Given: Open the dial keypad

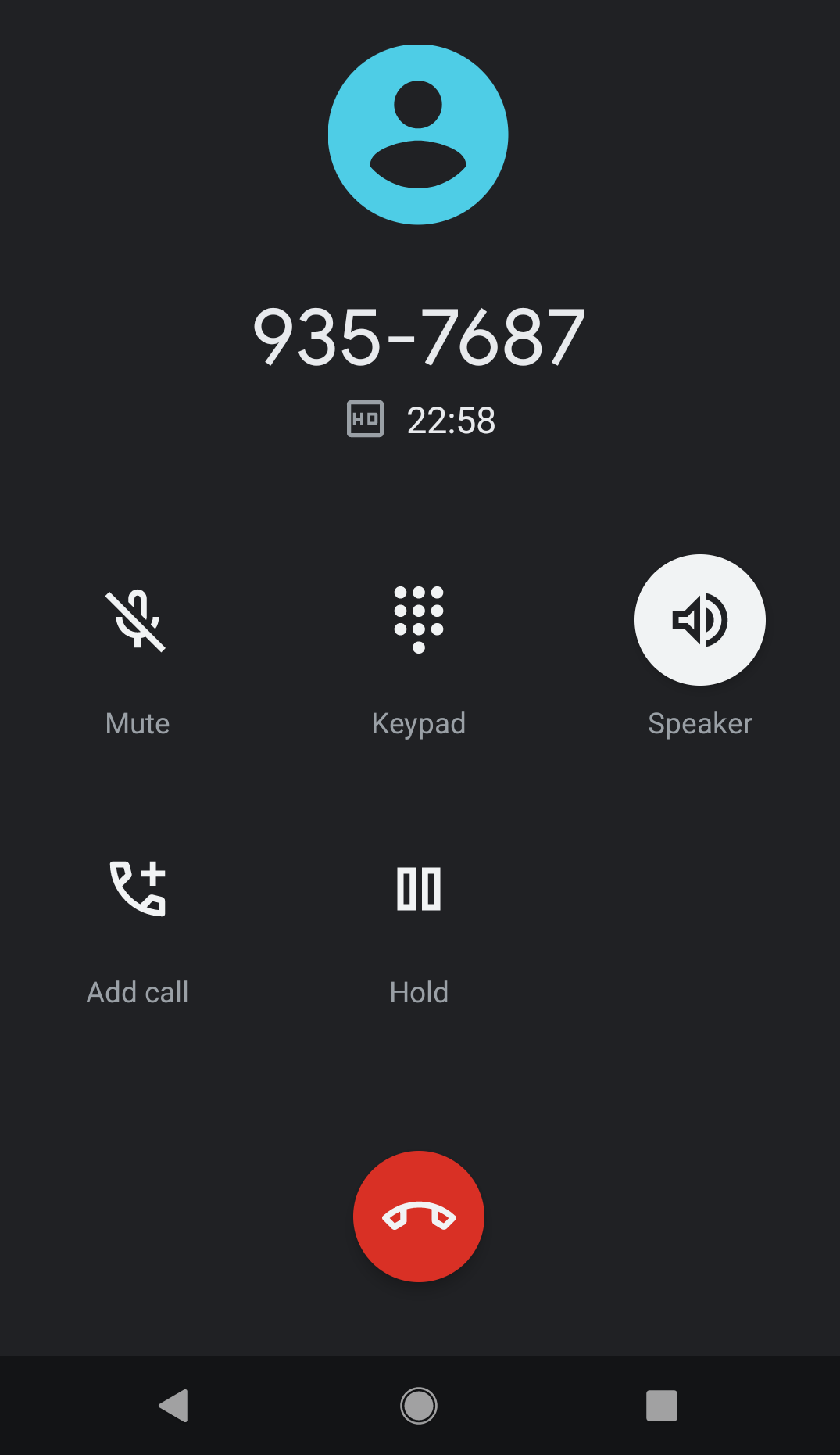Looking at the screenshot, I should [419, 620].
